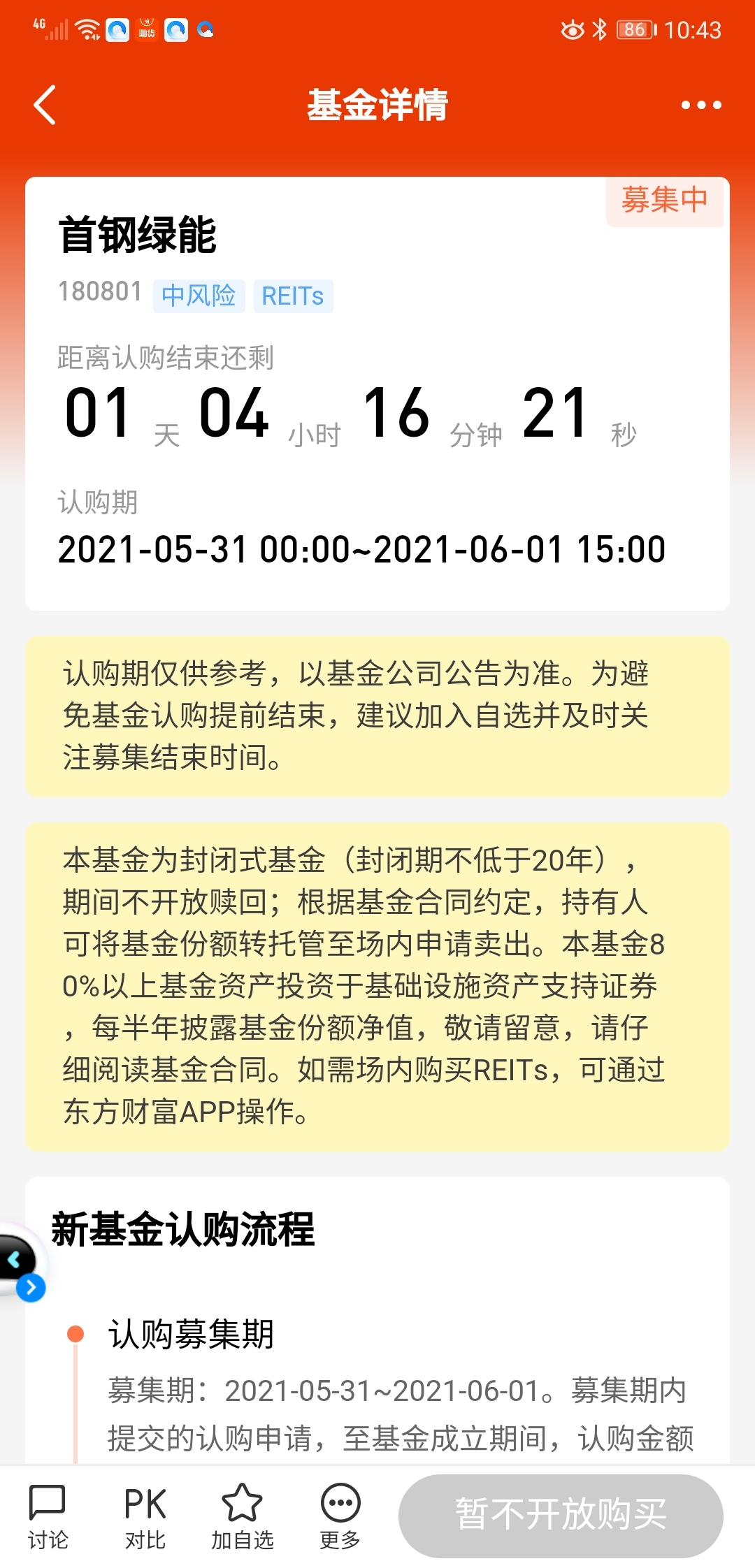Open the 更多 more options
755x1568 pixels.
(340, 1516)
